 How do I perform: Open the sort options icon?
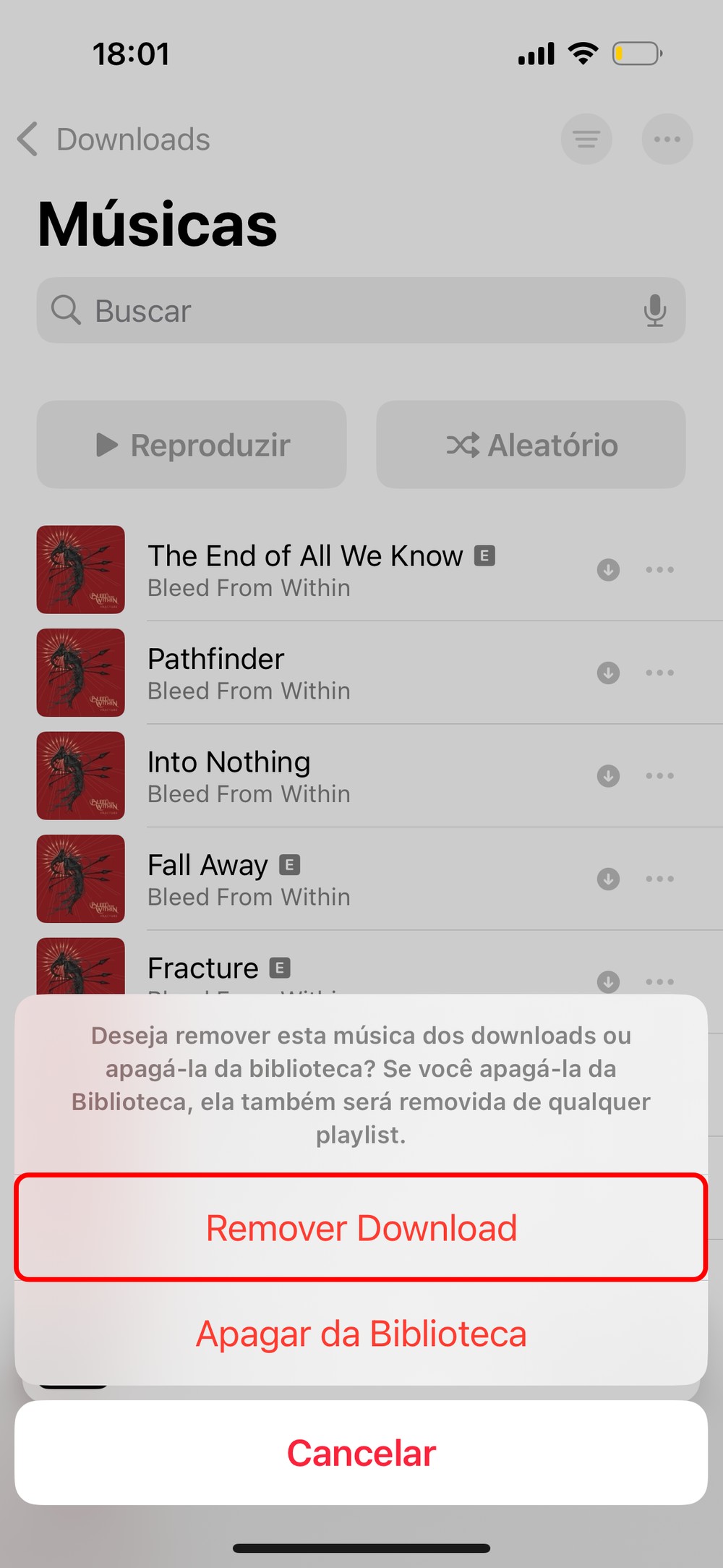586,139
